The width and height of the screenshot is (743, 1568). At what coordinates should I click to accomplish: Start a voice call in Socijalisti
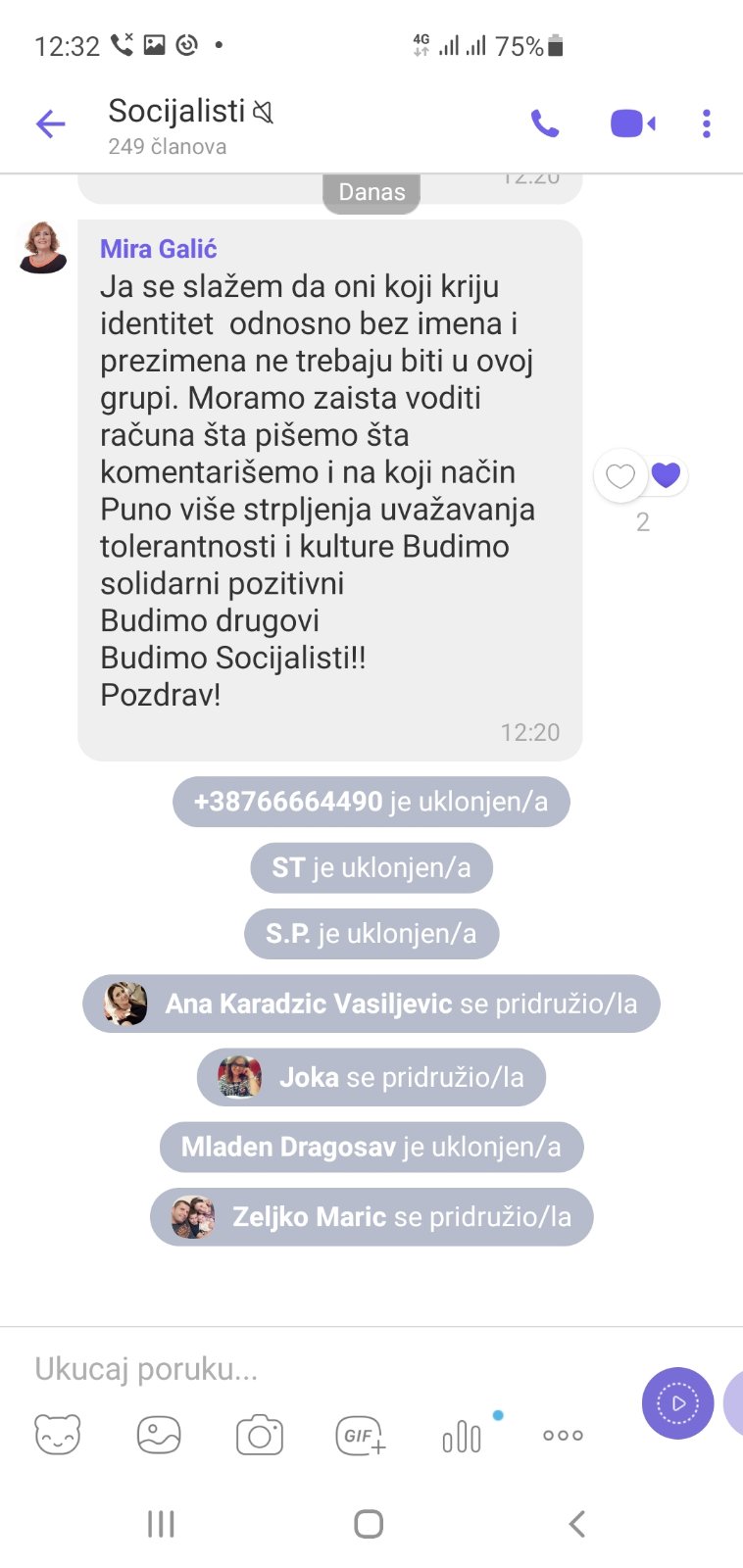coord(545,123)
